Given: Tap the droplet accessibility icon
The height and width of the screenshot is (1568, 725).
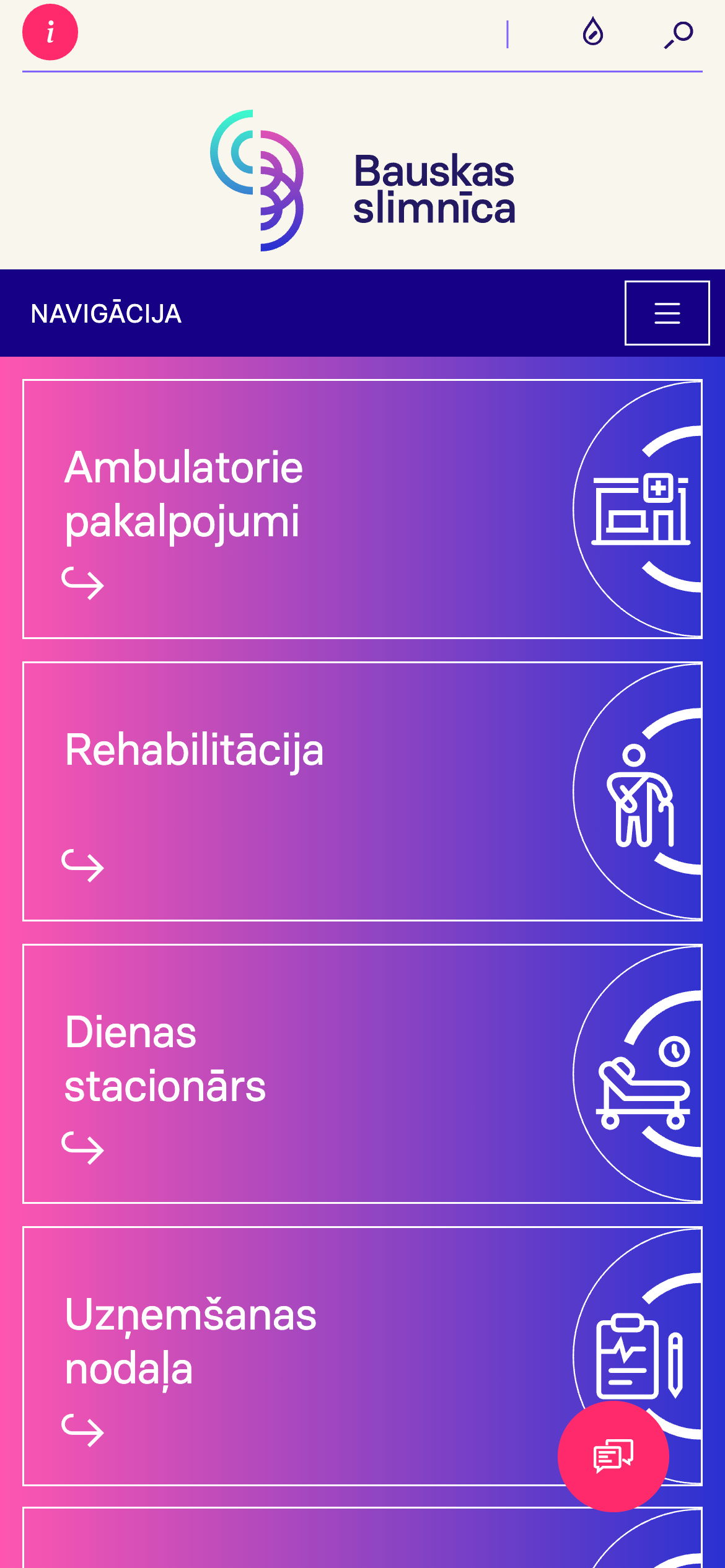Looking at the screenshot, I should 592,32.
